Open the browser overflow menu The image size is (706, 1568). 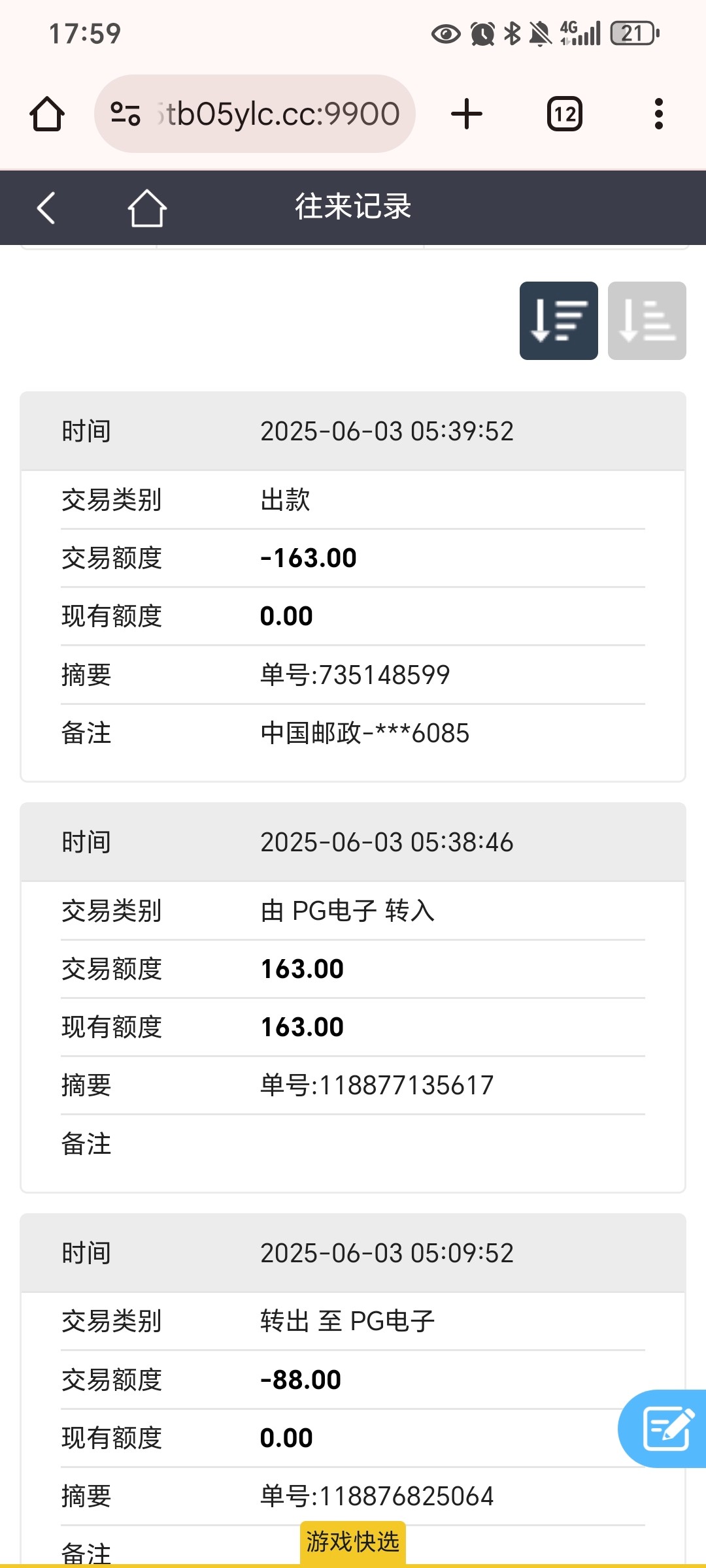coord(659,114)
